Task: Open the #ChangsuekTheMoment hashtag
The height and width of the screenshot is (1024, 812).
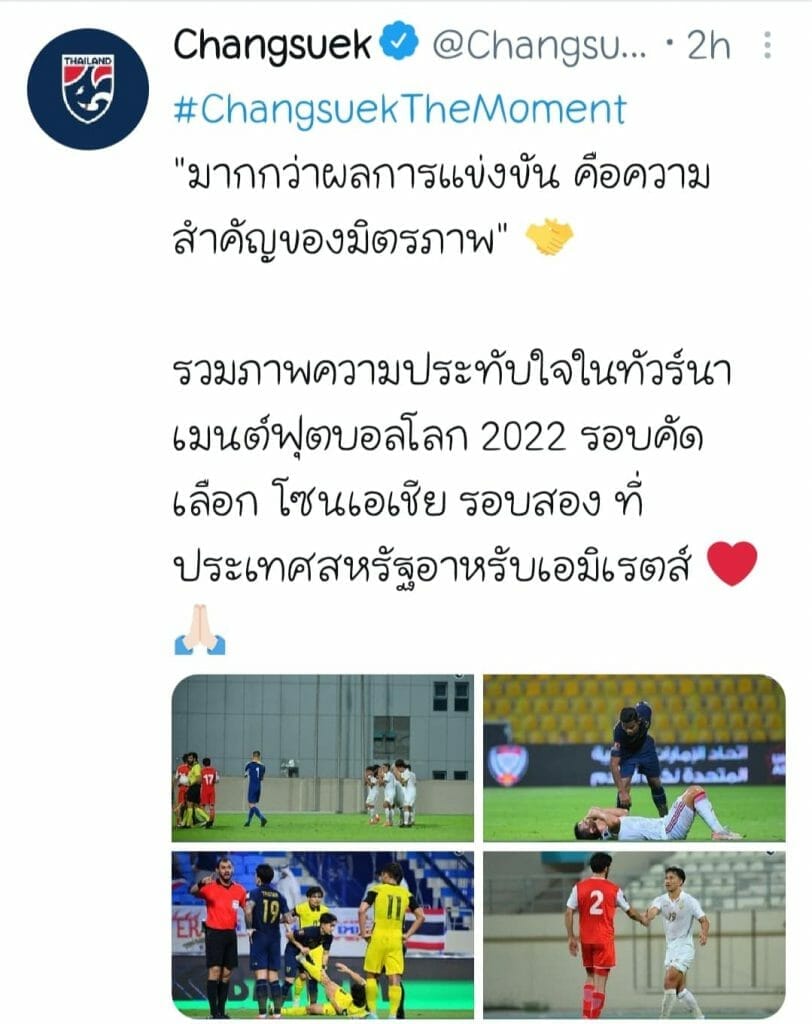Action: coord(399,108)
